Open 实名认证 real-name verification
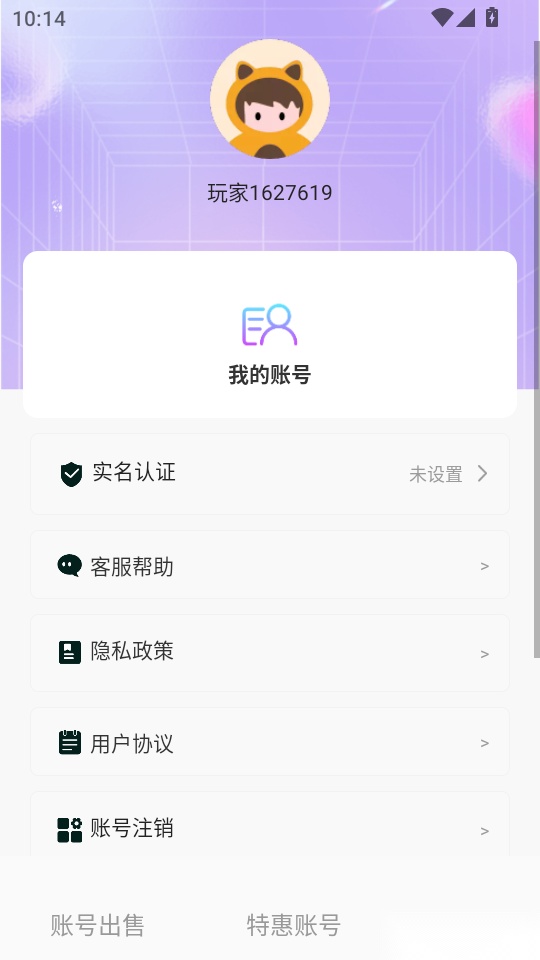This screenshot has height=960, width=540. pos(270,474)
